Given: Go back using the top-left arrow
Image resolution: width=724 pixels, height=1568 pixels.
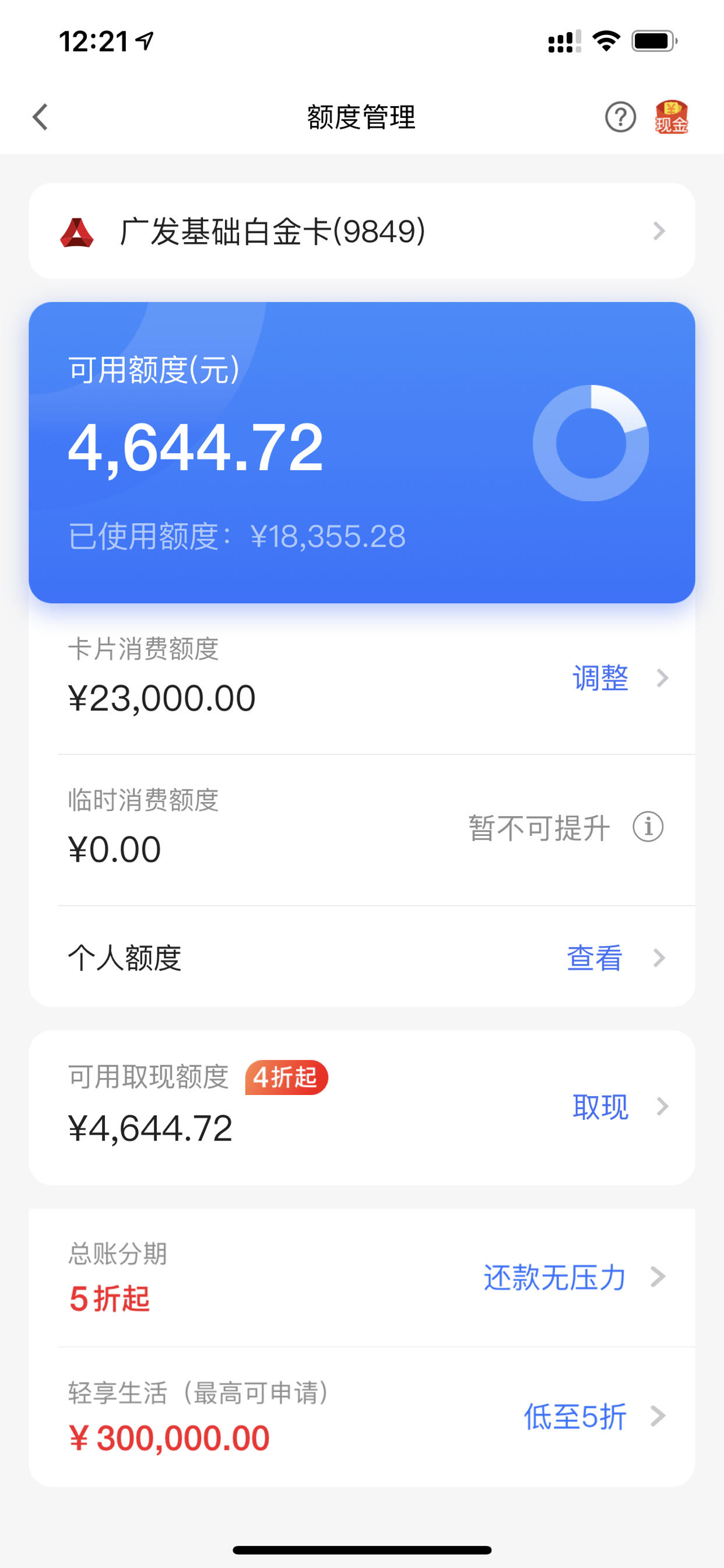Looking at the screenshot, I should tap(40, 117).
